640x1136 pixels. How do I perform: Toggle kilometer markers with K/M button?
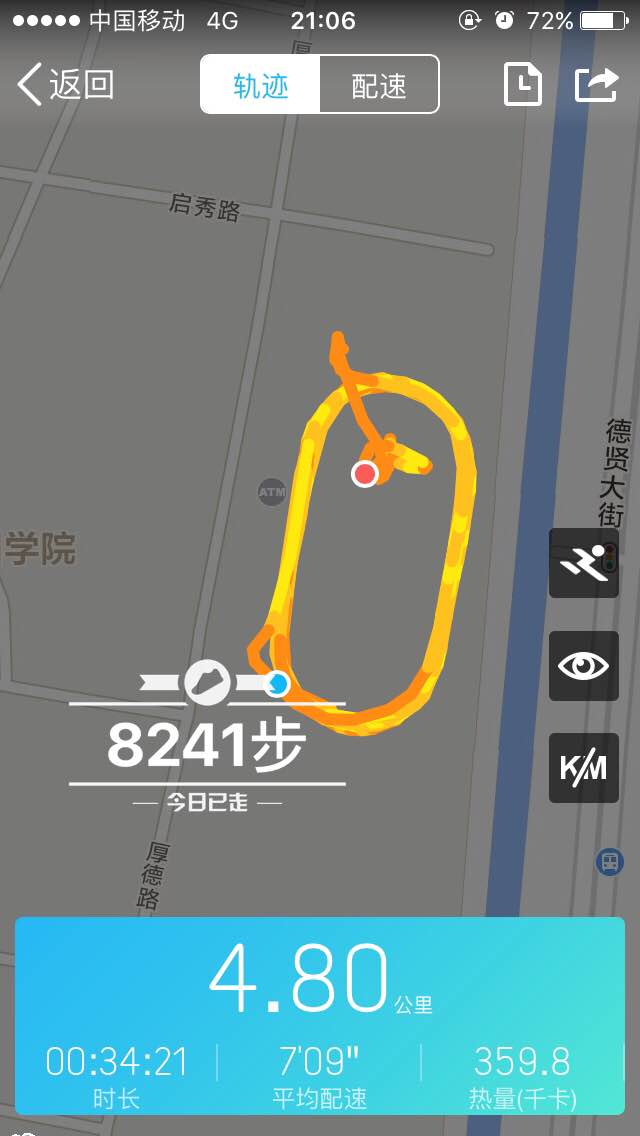[583, 768]
